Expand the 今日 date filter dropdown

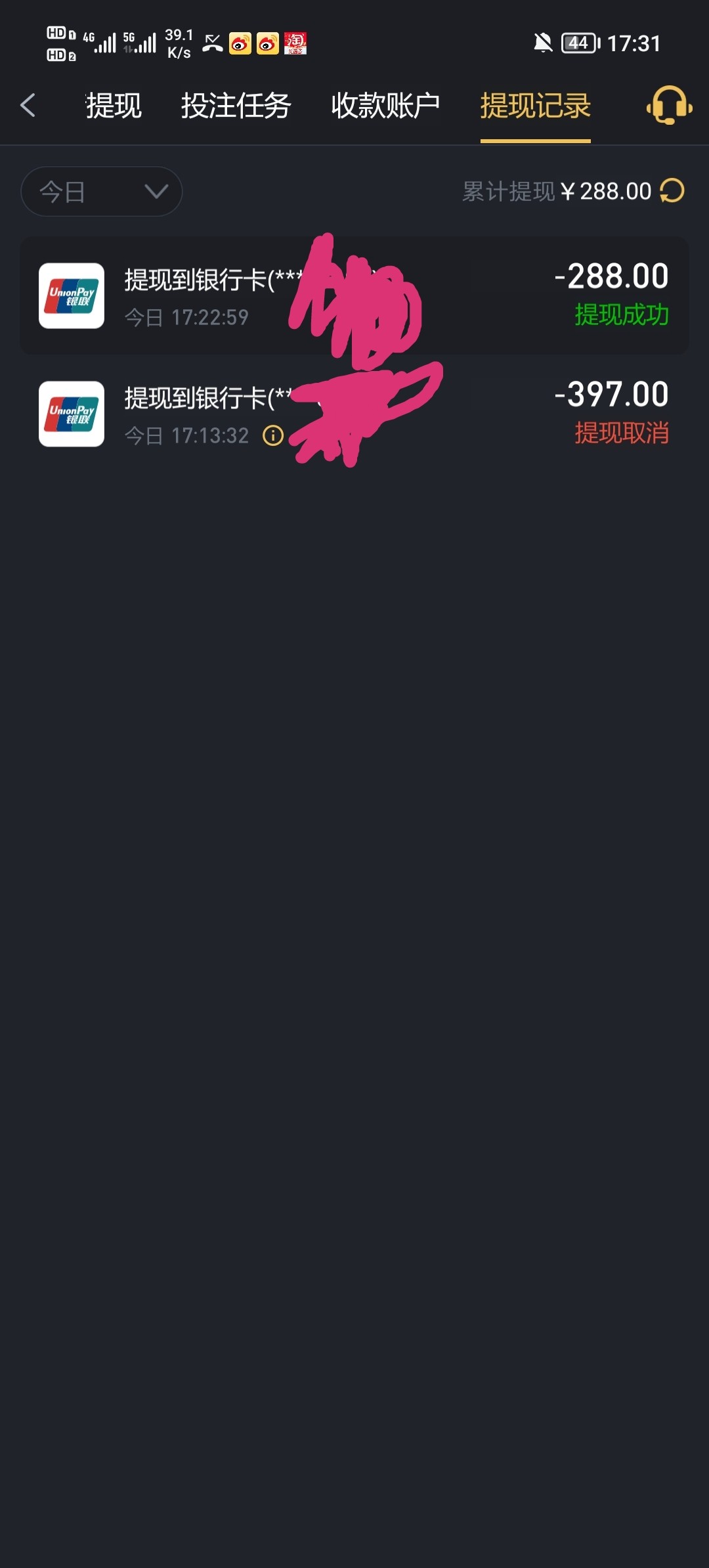[x=102, y=192]
